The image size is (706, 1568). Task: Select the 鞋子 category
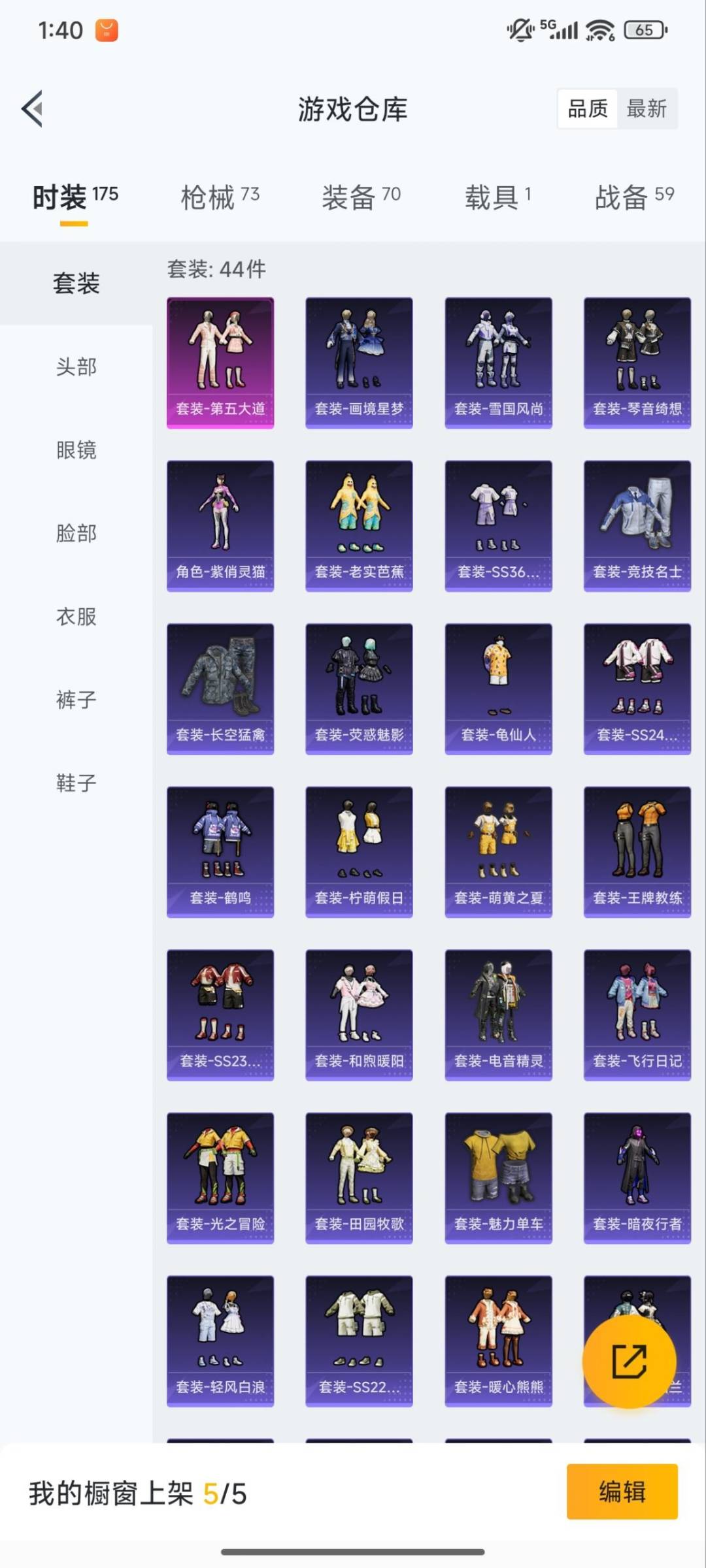pos(76,783)
